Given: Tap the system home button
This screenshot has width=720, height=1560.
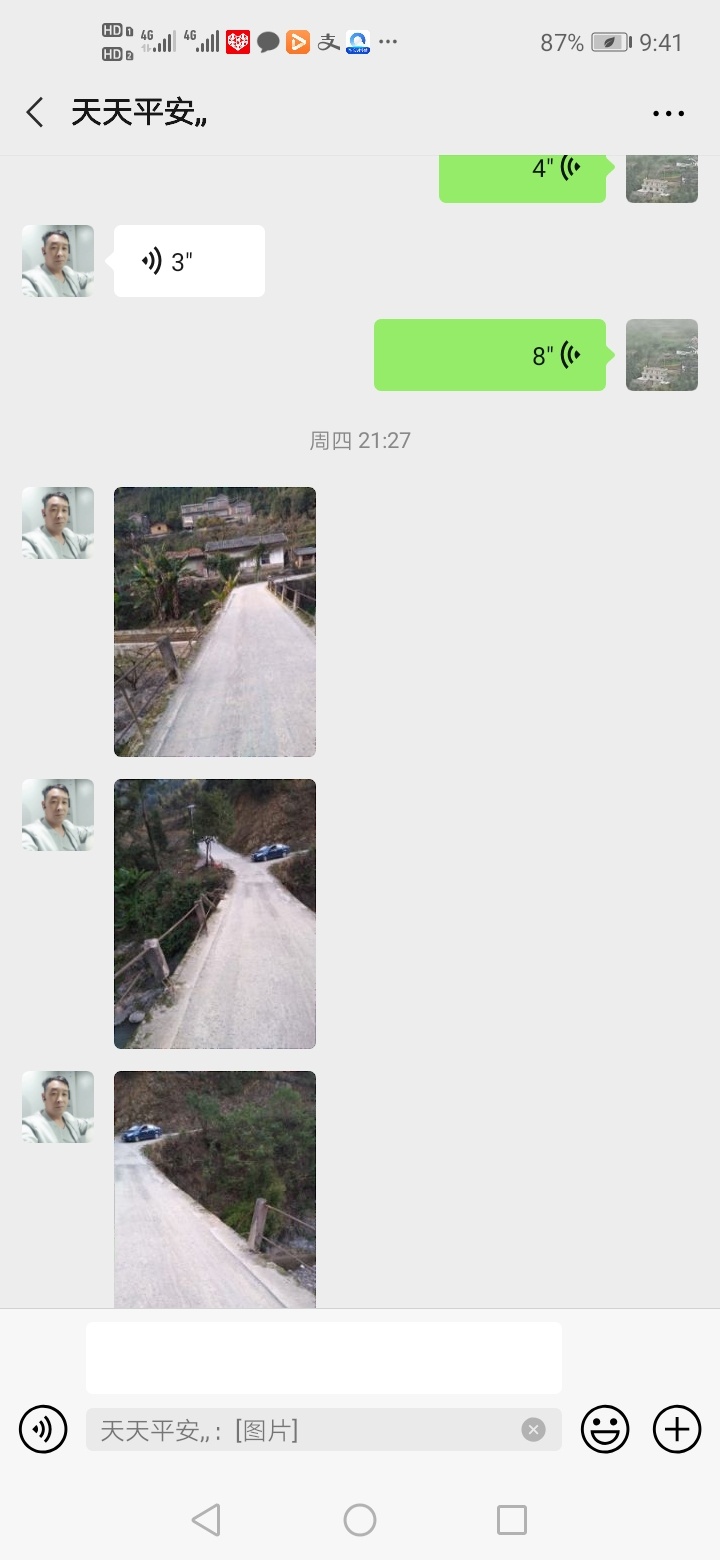Looking at the screenshot, I should coord(360,1520).
